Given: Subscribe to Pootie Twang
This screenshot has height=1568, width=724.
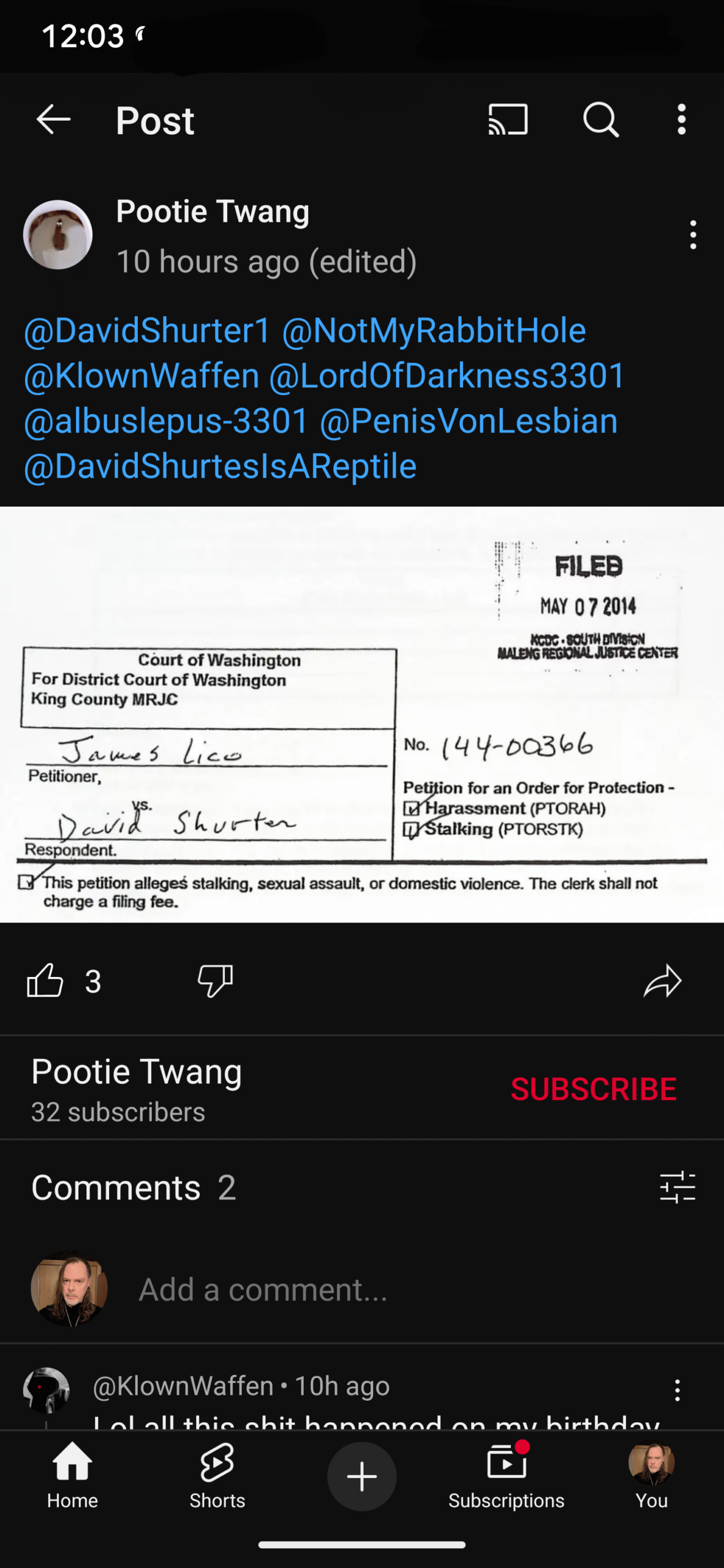Looking at the screenshot, I should tap(594, 1089).
